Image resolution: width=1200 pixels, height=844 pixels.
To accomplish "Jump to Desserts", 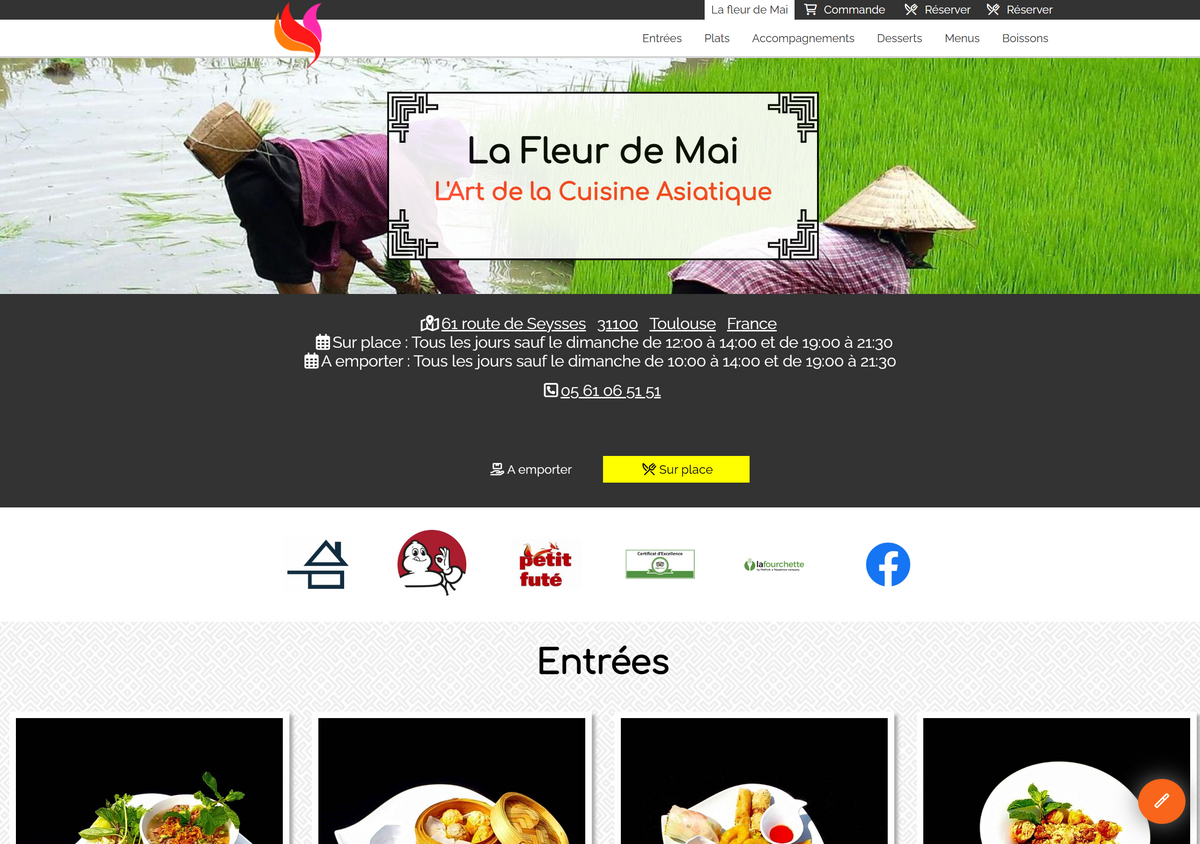I will tap(899, 38).
